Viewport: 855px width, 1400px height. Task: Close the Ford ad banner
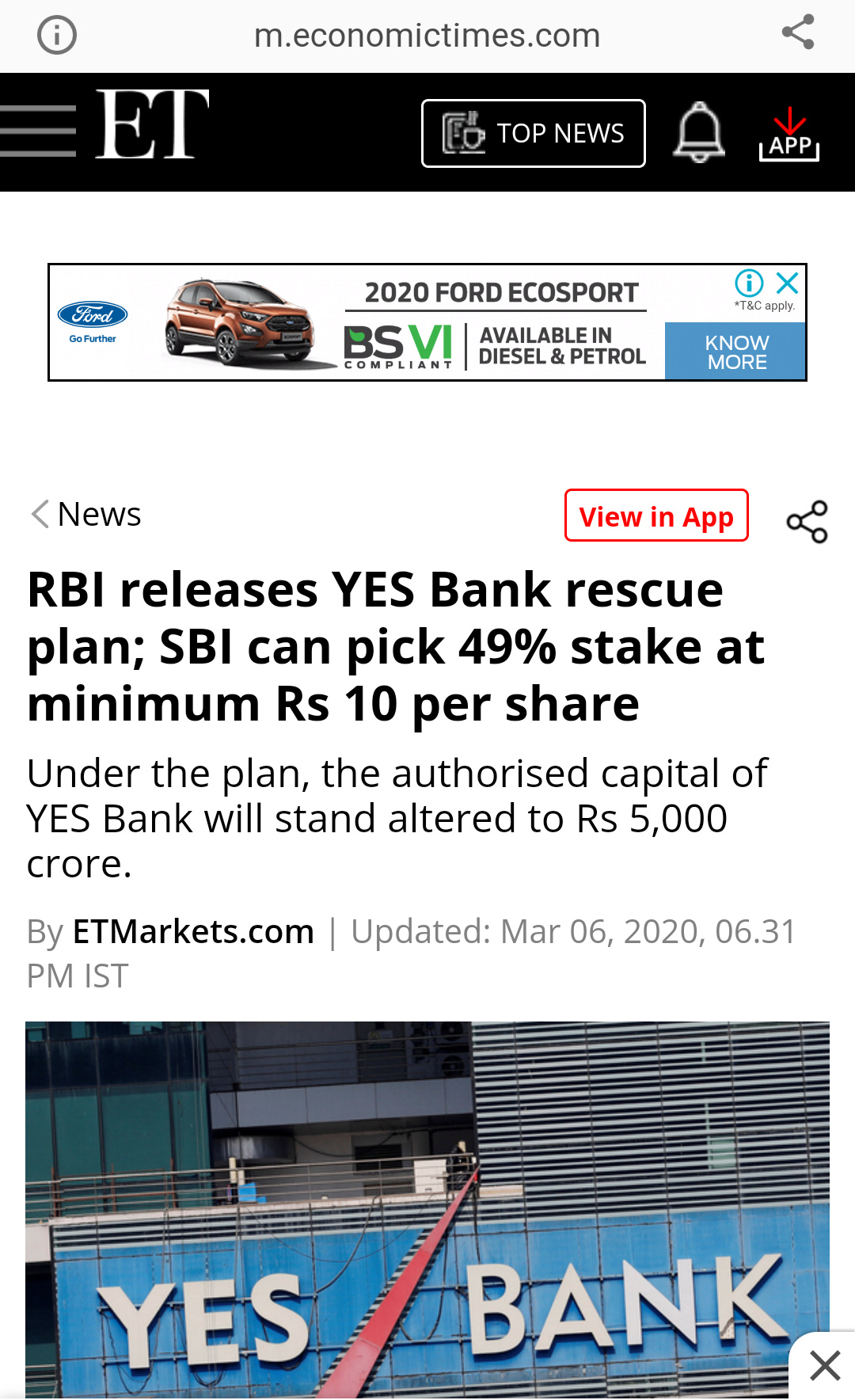(x=787, y=283)
